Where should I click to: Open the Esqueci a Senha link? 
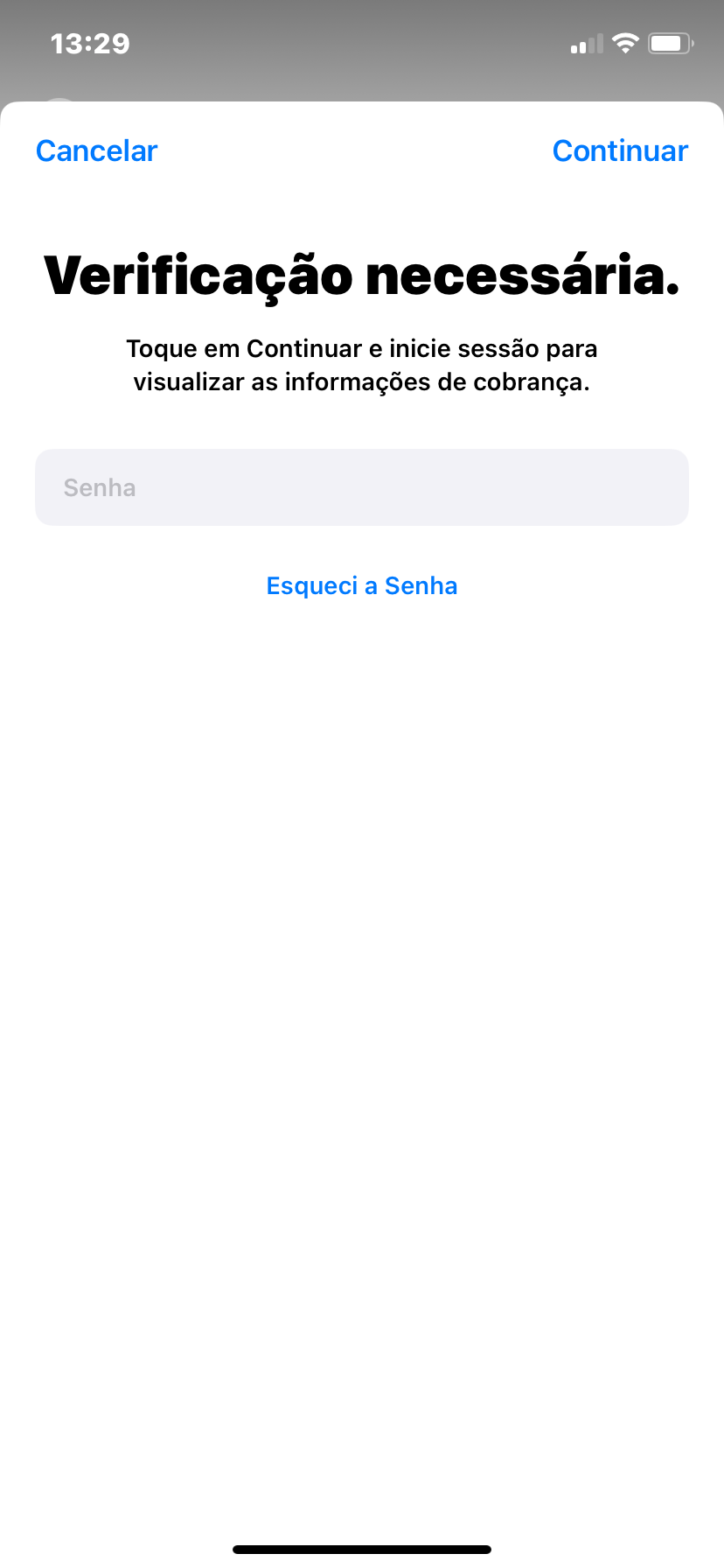click(x=362, y=585)
